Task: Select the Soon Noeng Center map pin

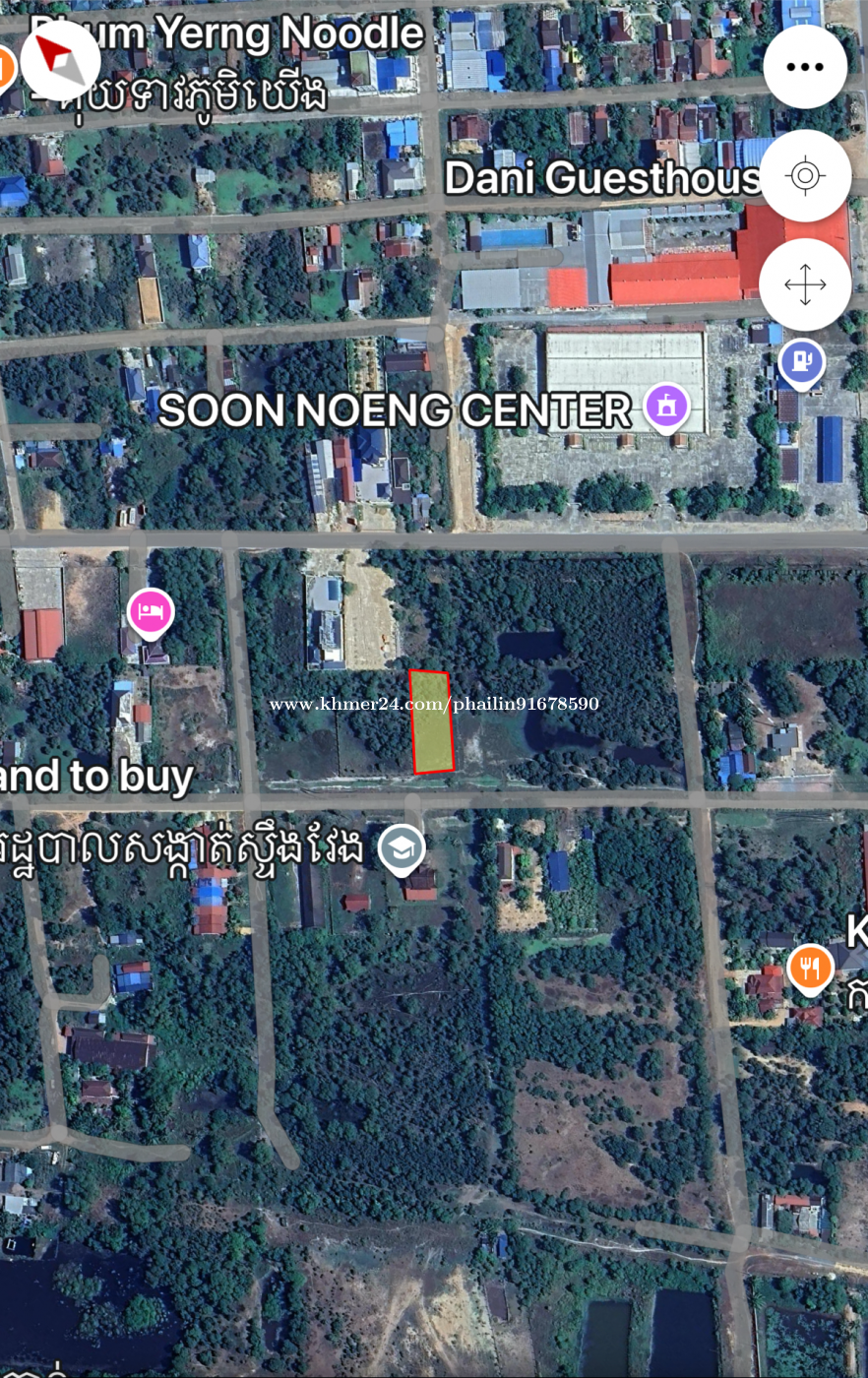Action: 666,406
